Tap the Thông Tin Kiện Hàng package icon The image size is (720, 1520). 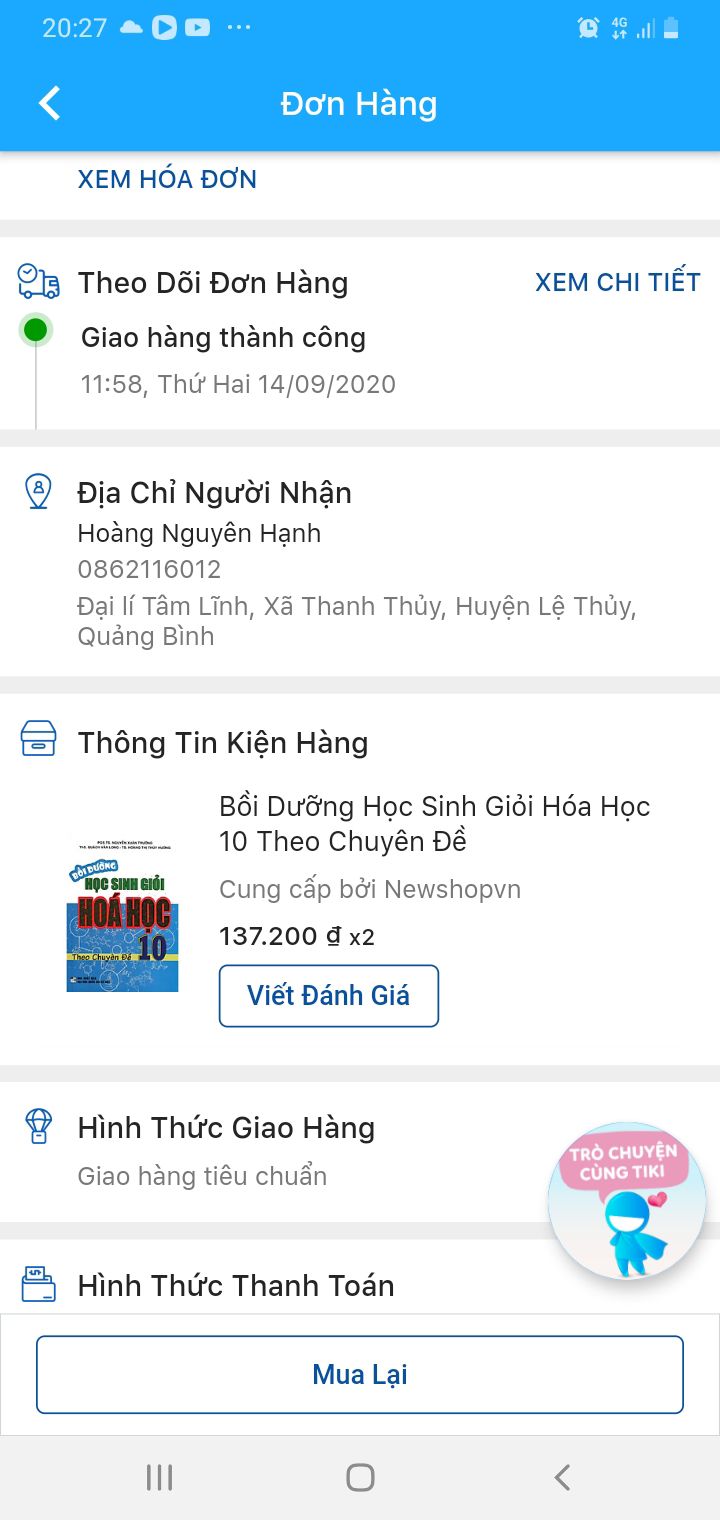(37, 742)
